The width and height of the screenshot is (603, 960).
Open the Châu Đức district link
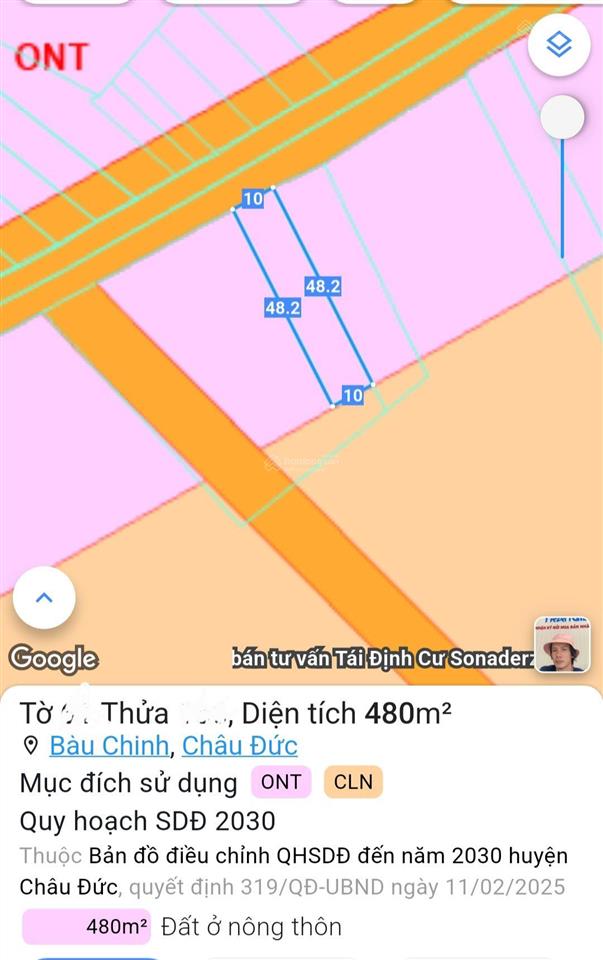click(x=240, y=746)
